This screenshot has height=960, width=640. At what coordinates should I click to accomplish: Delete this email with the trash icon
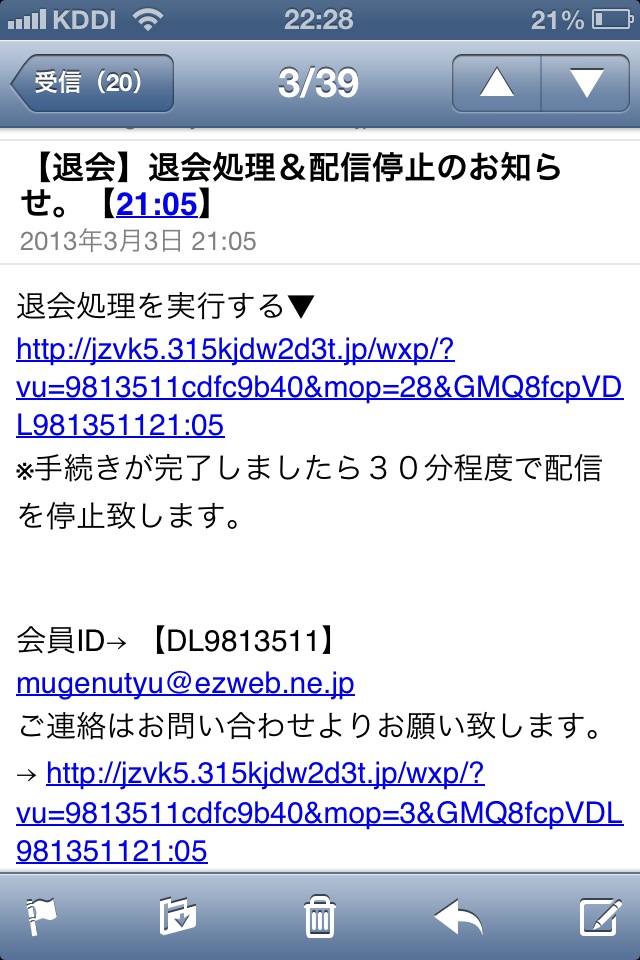pos(320,917)
